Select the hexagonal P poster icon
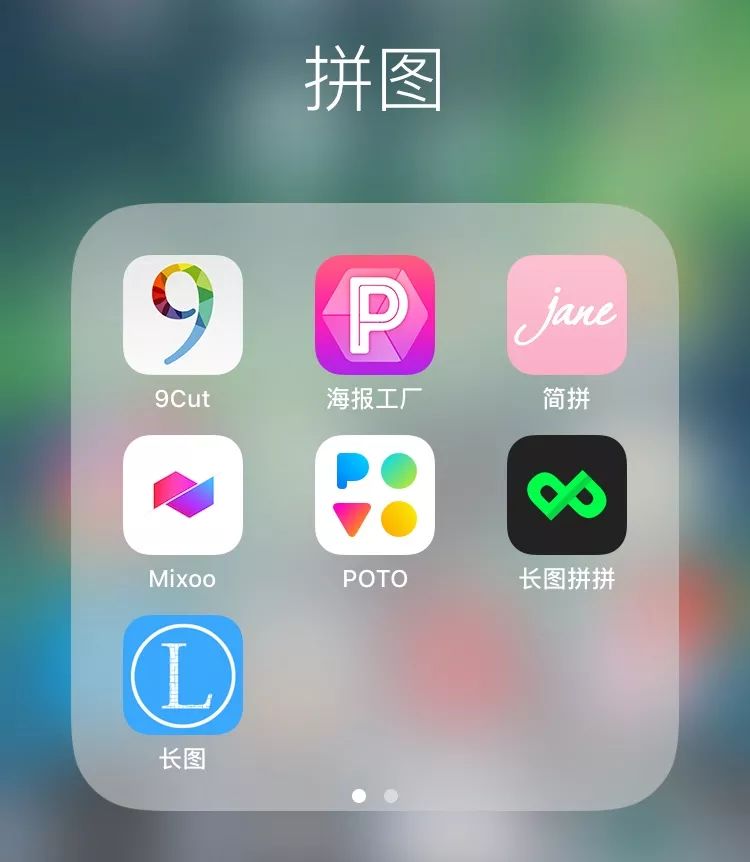750x862 pixels. pos(375,316)
